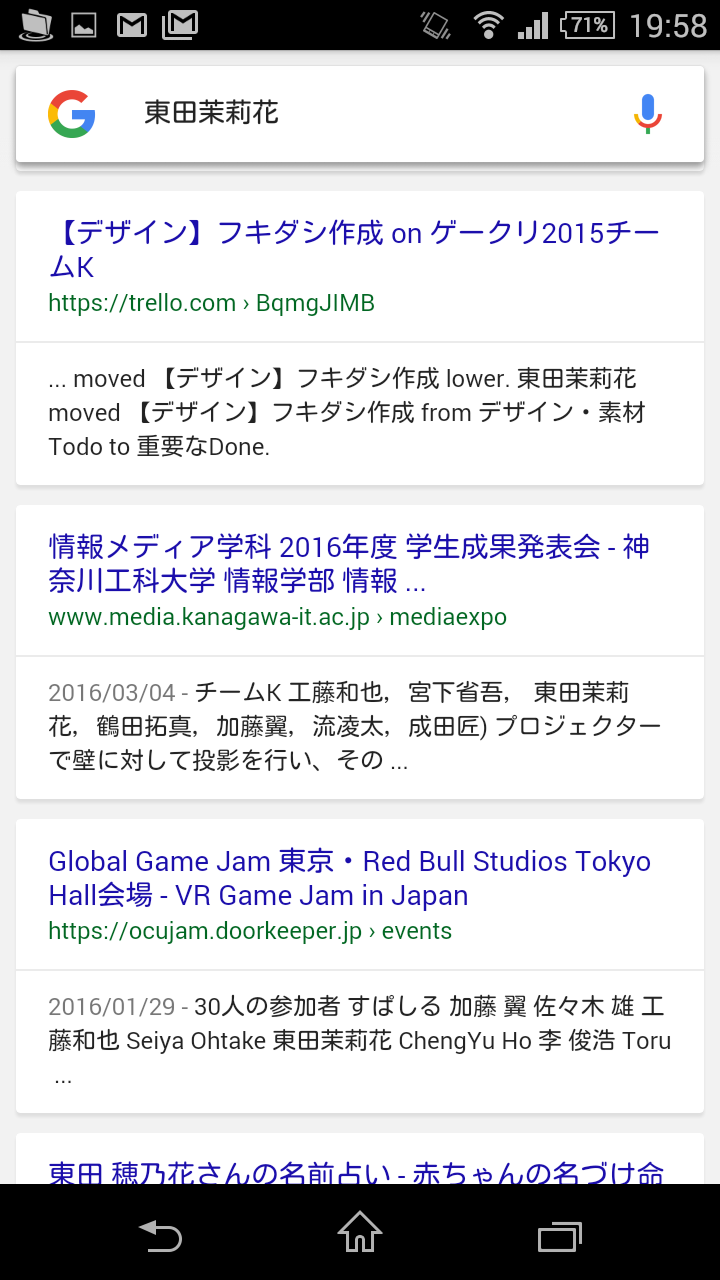720x1280 pixels.
Task: Open the Trello フキダシ作成 result
Action: click(354, 250)
